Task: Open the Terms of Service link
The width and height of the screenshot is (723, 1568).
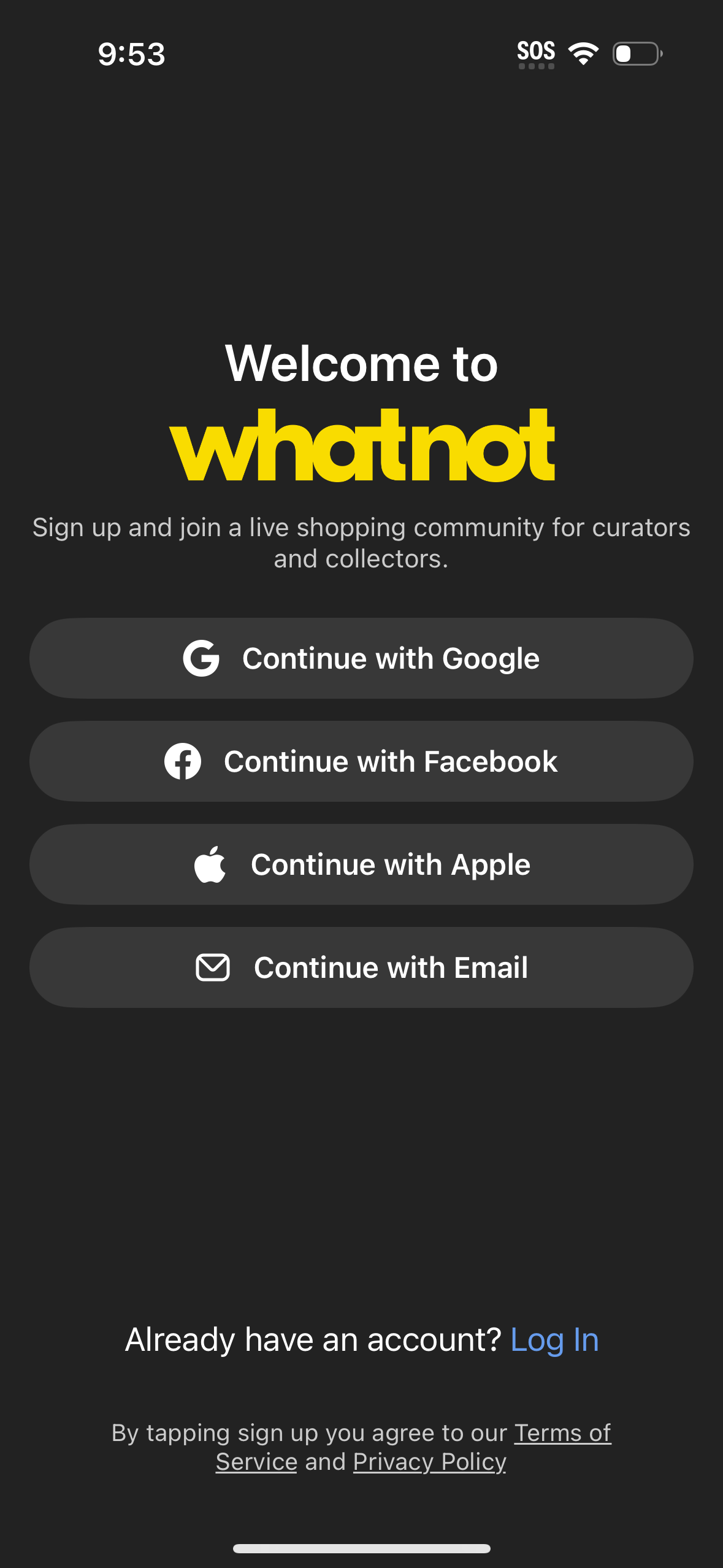Action: (x=562, y=1432)
